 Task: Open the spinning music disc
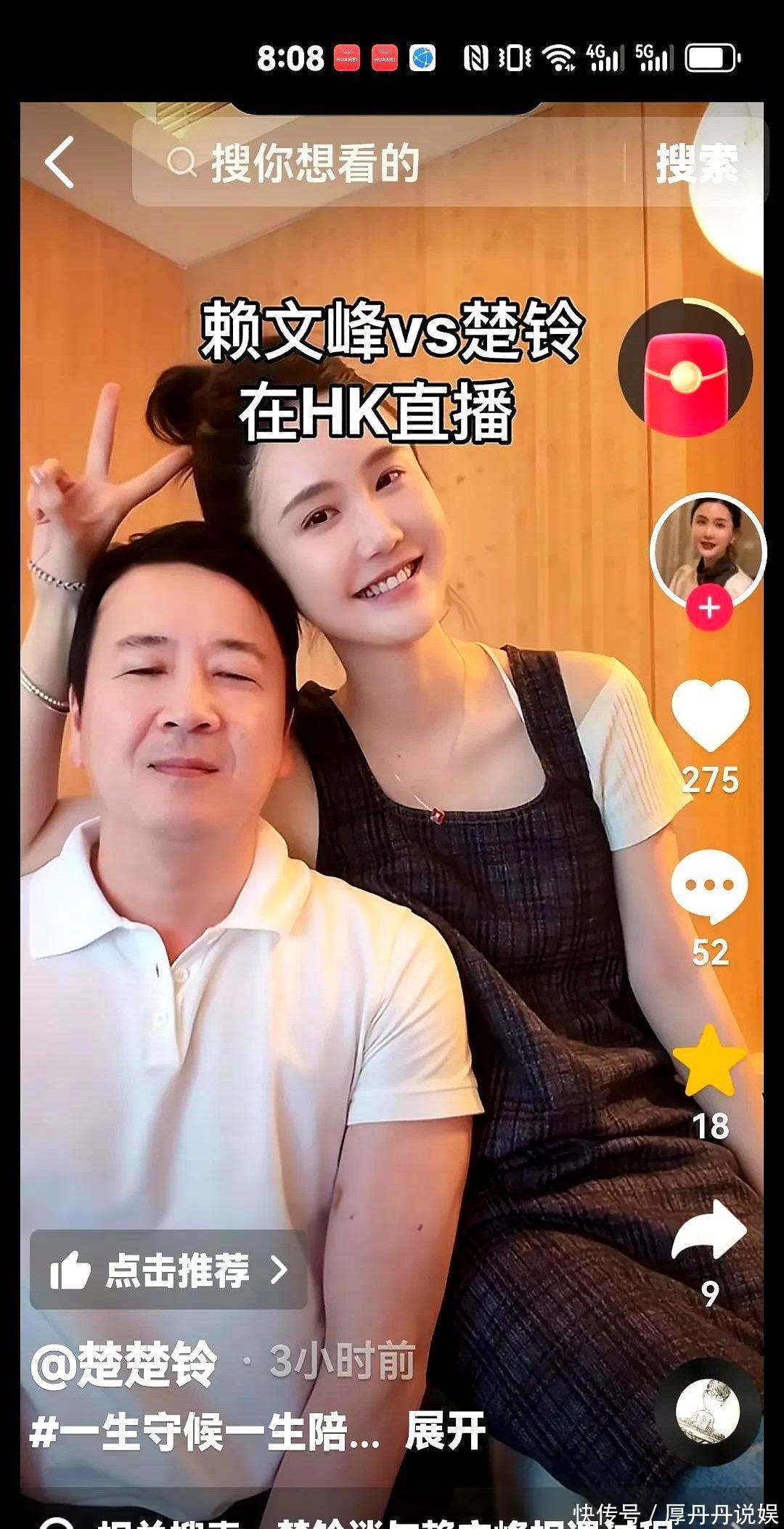[x=708, y=1412]
